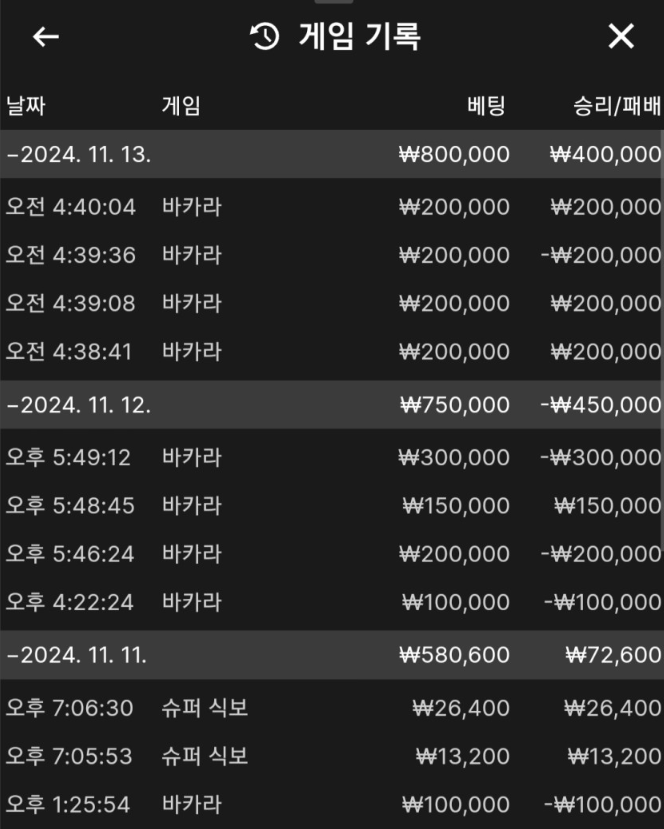Open the 오후 1:25:54 바카라 entry
This screenshot has width=664, height=829.
pyautogui.click(x=330, y=805)
